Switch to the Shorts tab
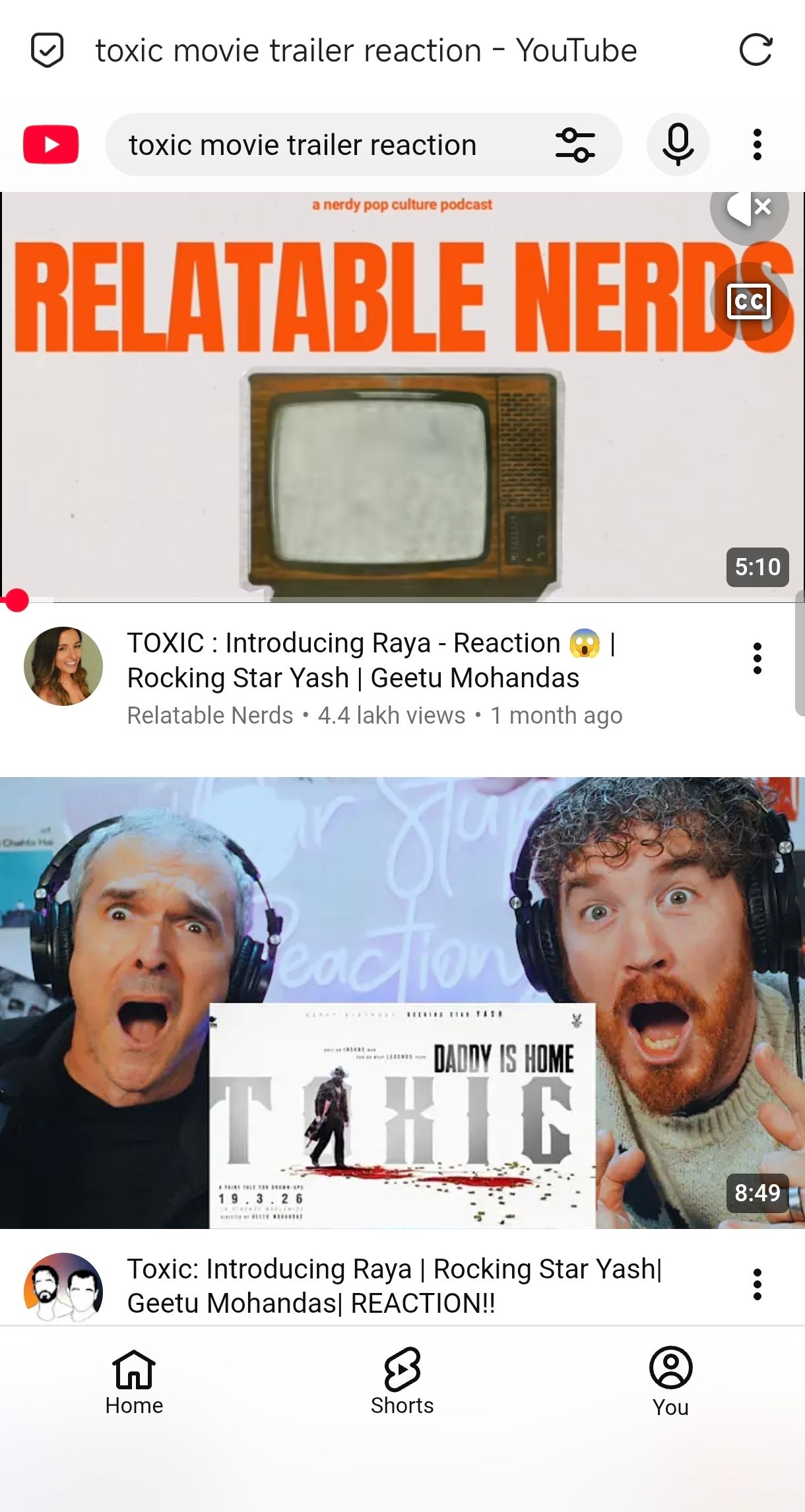The width and height of the screenshot is (805, 1512). (402, 1382)
